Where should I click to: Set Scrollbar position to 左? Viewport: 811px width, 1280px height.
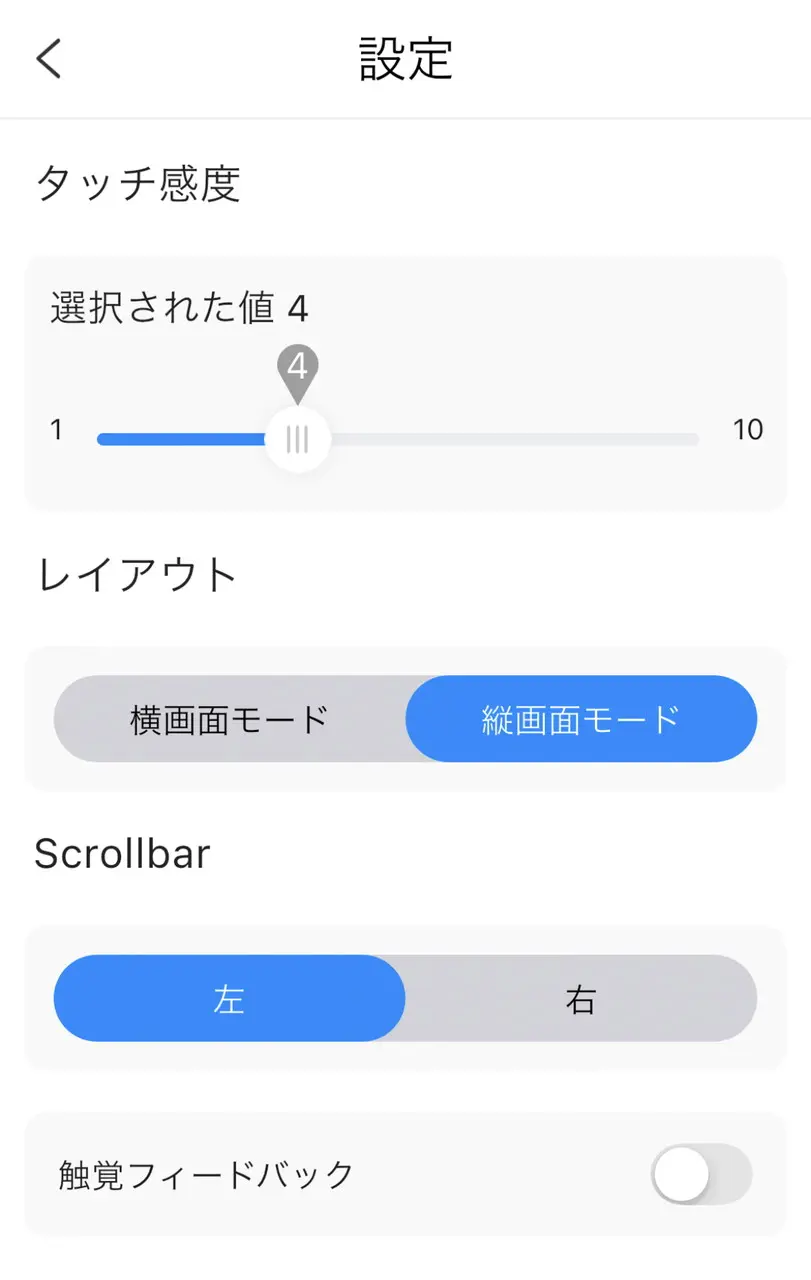(230, 999)
